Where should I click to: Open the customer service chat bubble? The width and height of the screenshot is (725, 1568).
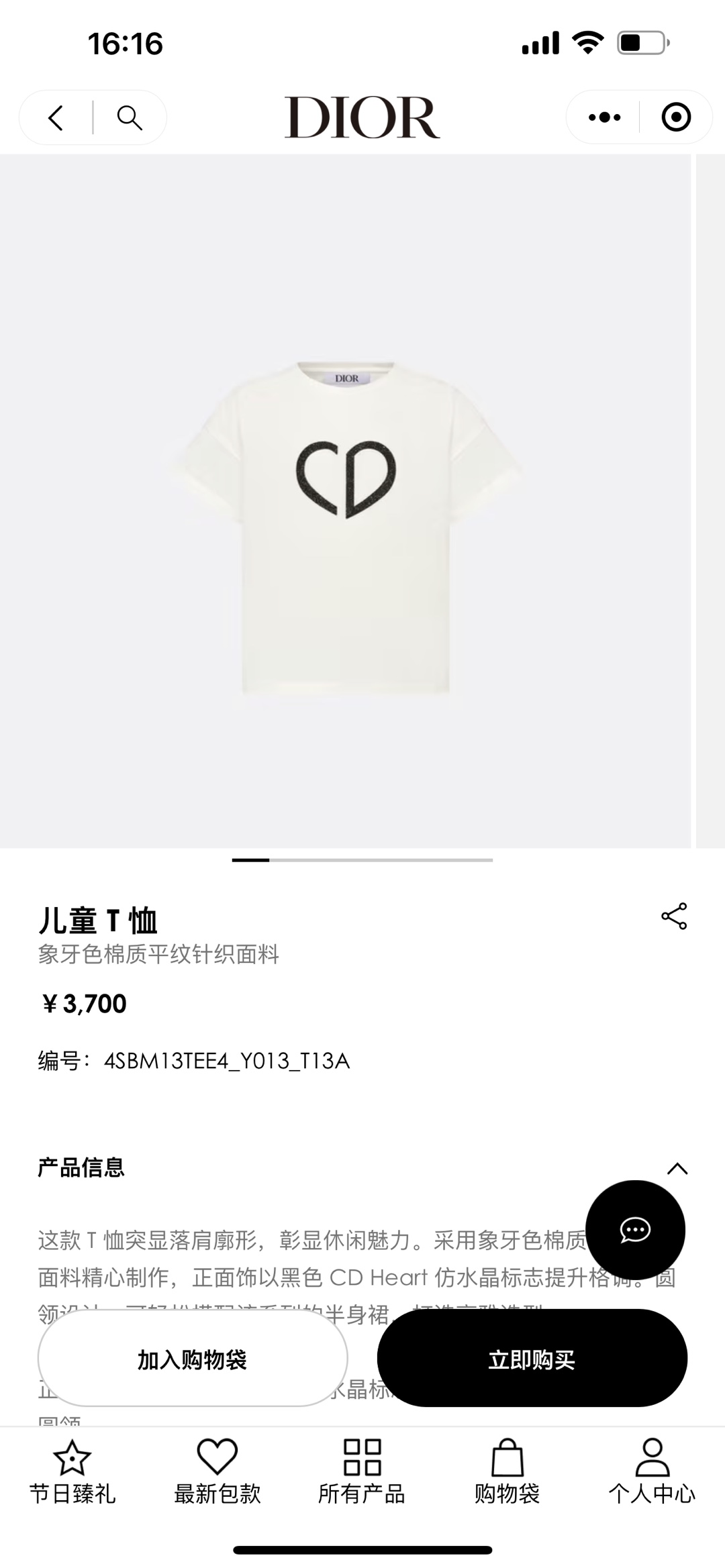pyautogui.click(x=635, y=1230)
